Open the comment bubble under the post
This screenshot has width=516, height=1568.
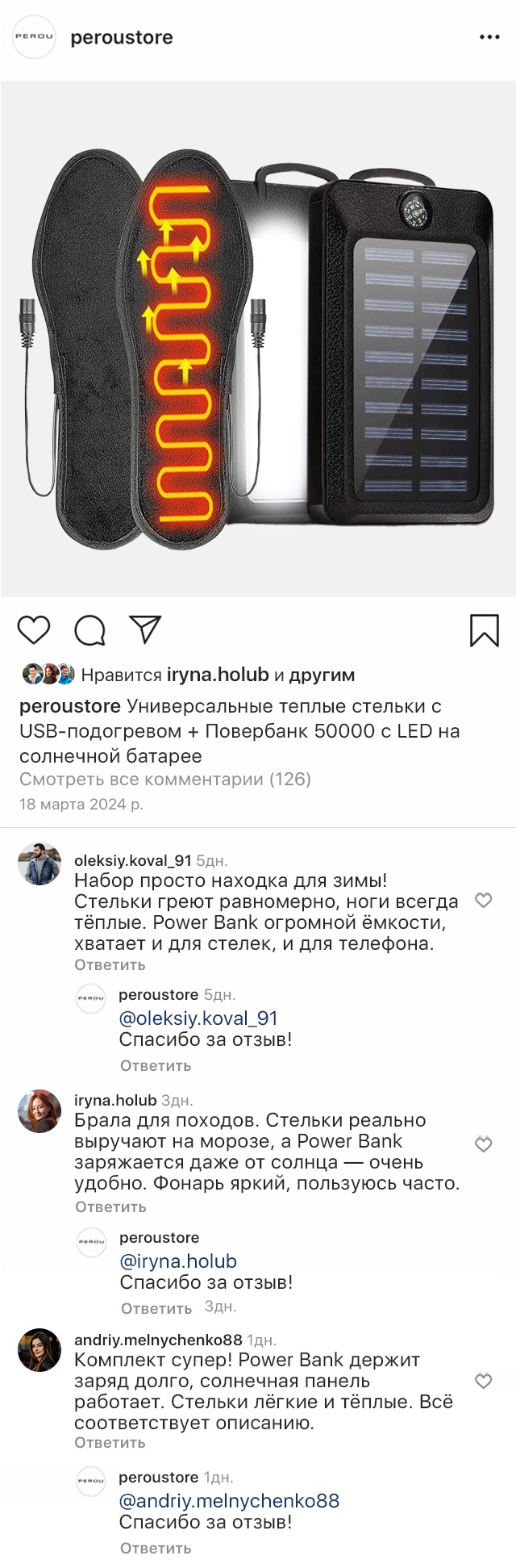tap(89, 630)
